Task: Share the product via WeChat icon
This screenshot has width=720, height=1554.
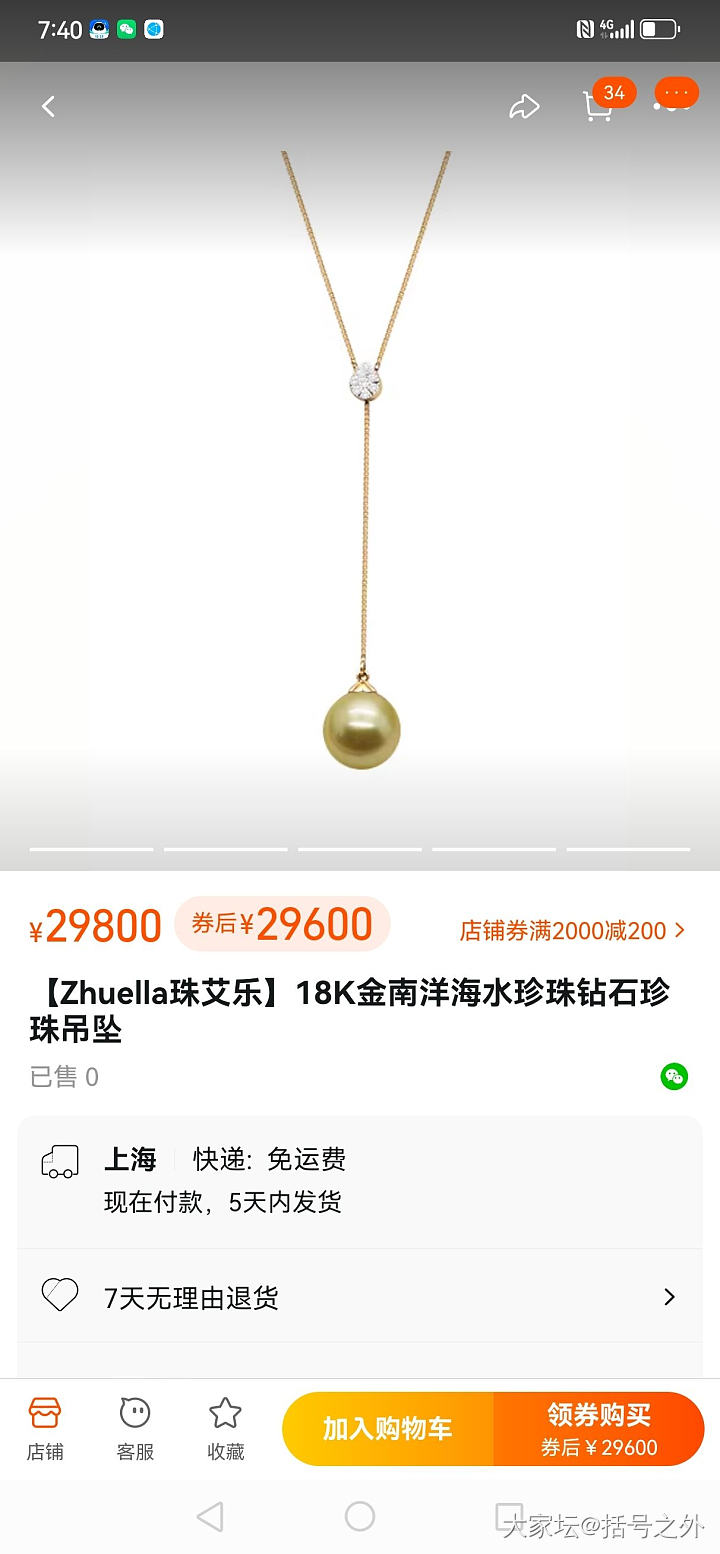Action: [x=674, y=1076]
